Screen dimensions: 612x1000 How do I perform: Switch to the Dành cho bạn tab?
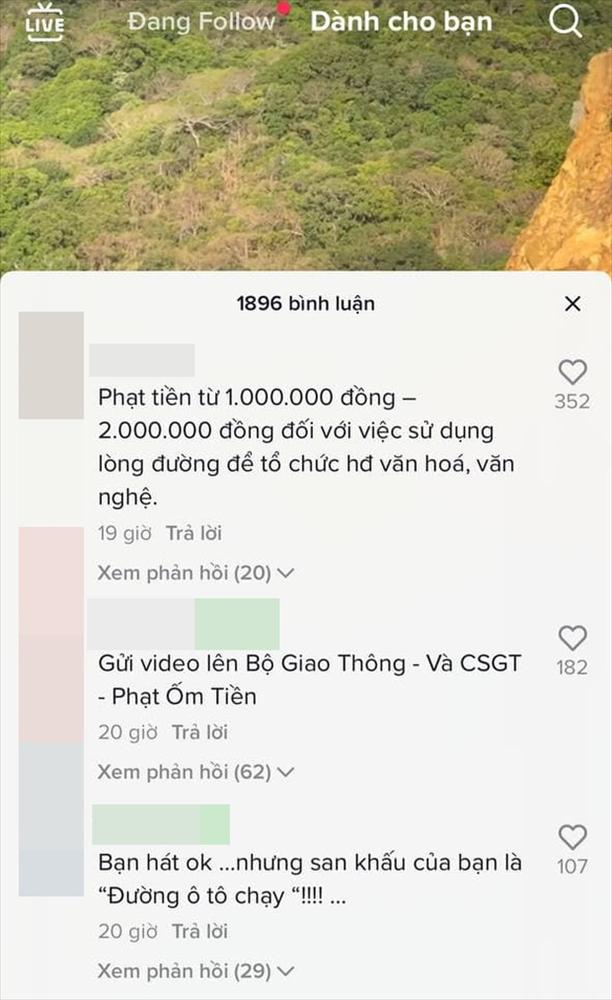tap(401, 22)
